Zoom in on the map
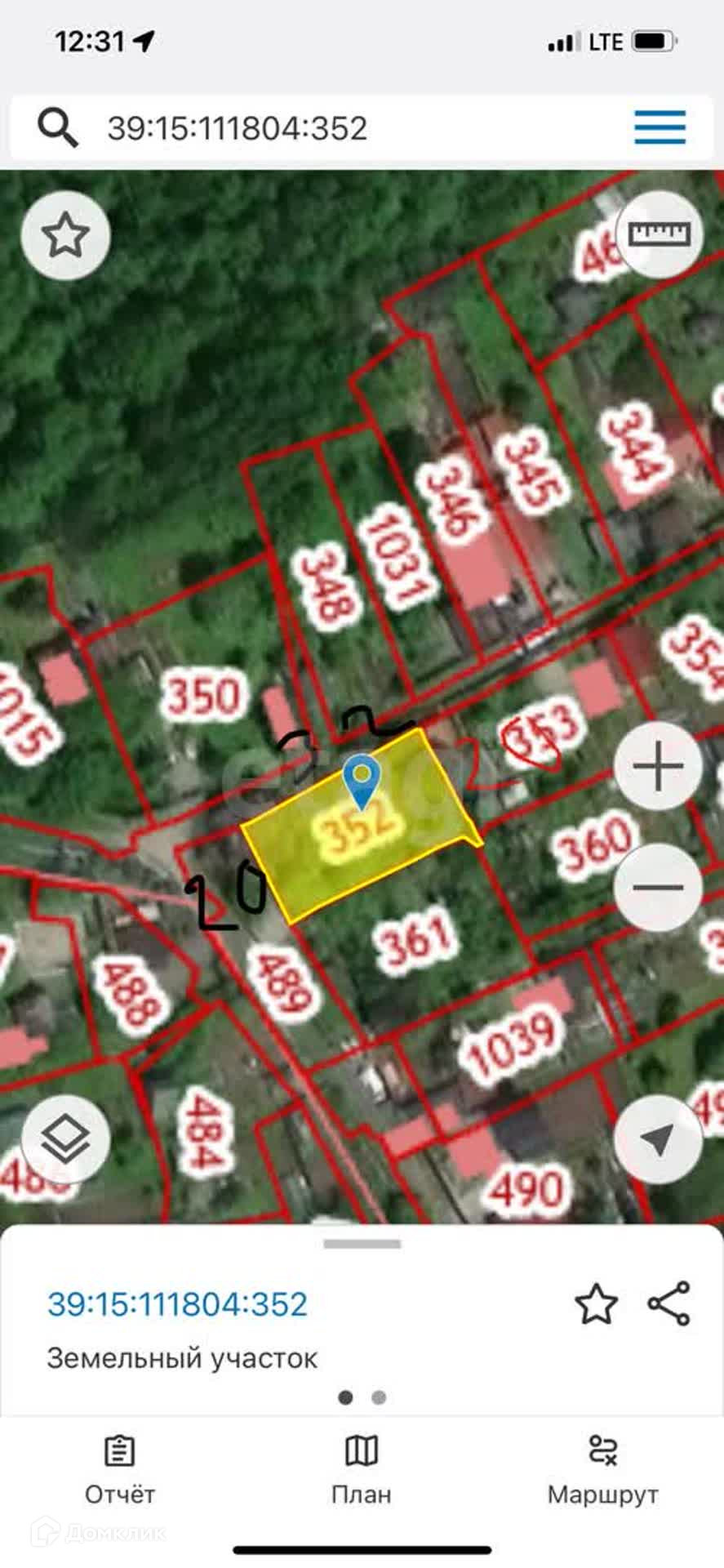The image size is (724, 1568). (658, 766)
